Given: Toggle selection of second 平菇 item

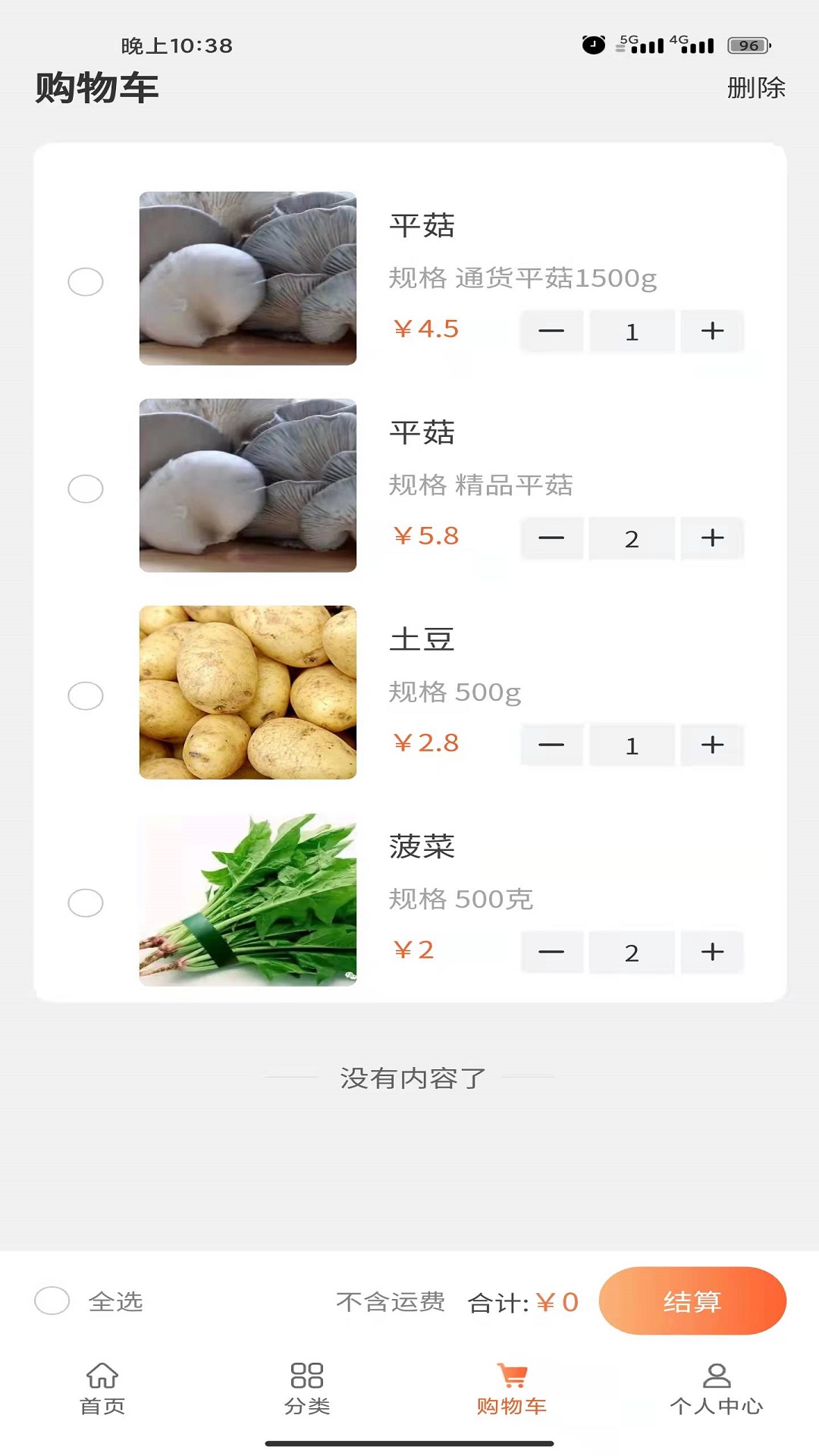Looking at the screenshot, I should click(85, 489).
